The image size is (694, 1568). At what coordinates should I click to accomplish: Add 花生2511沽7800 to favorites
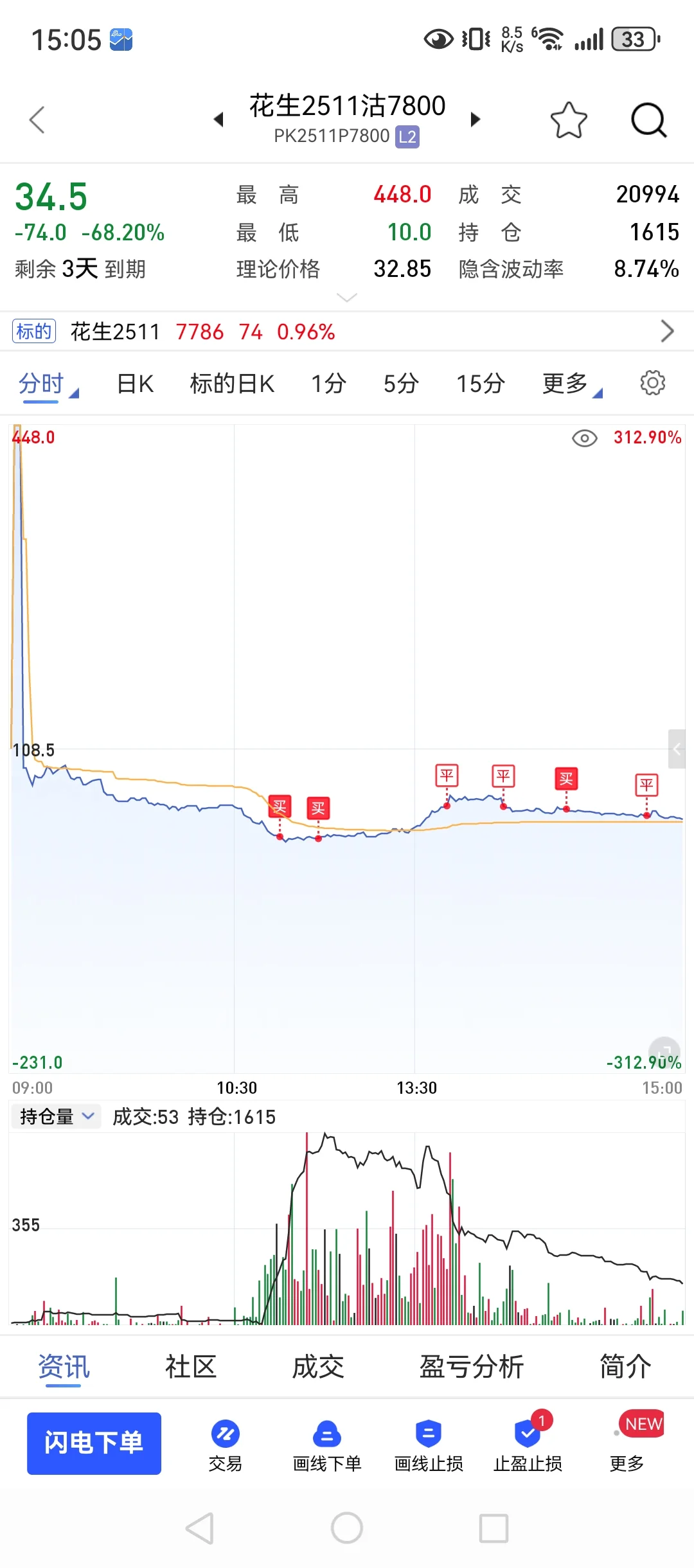tap(569, 120)
